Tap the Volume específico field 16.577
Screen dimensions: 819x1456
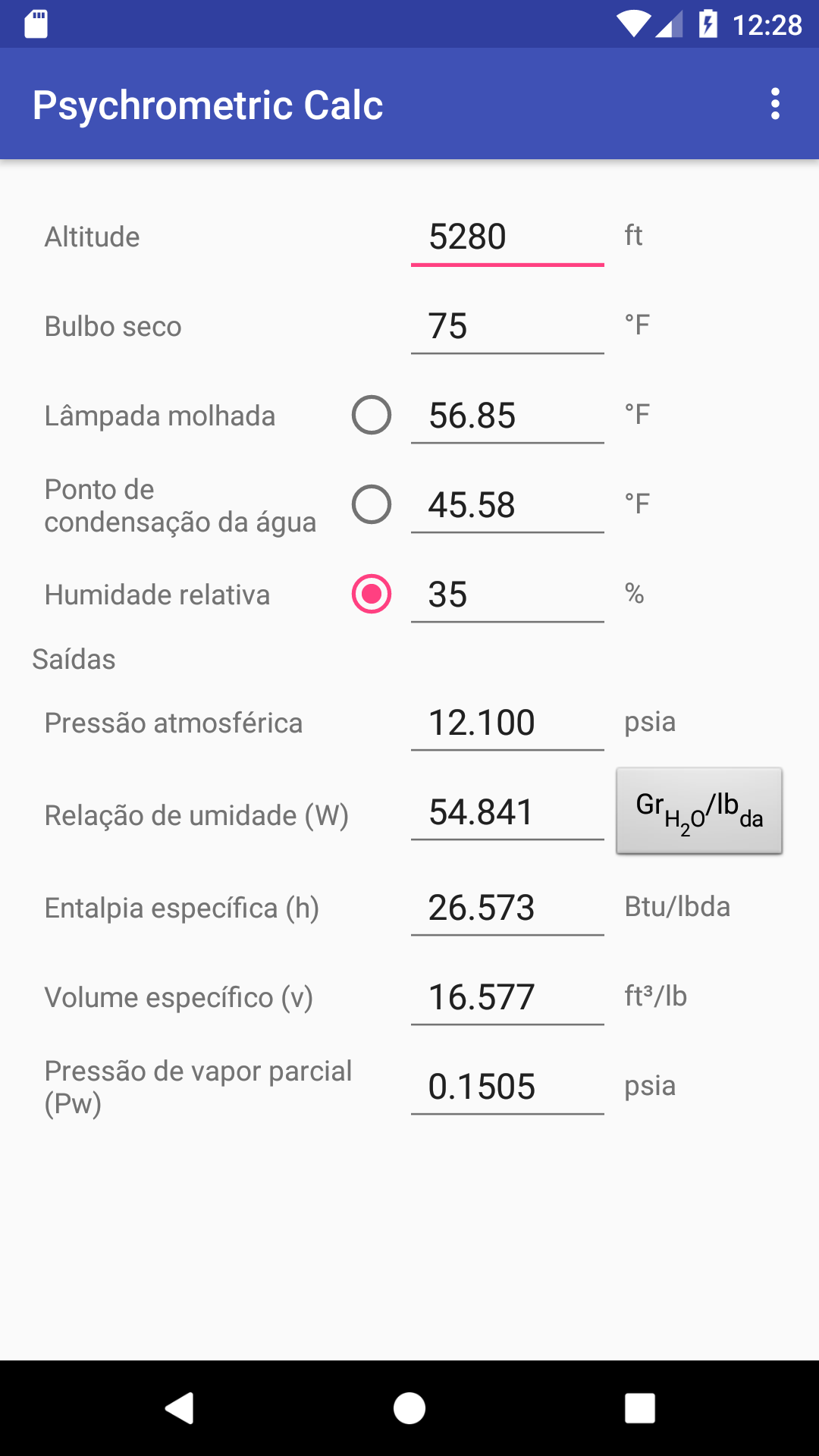point(507,998)
